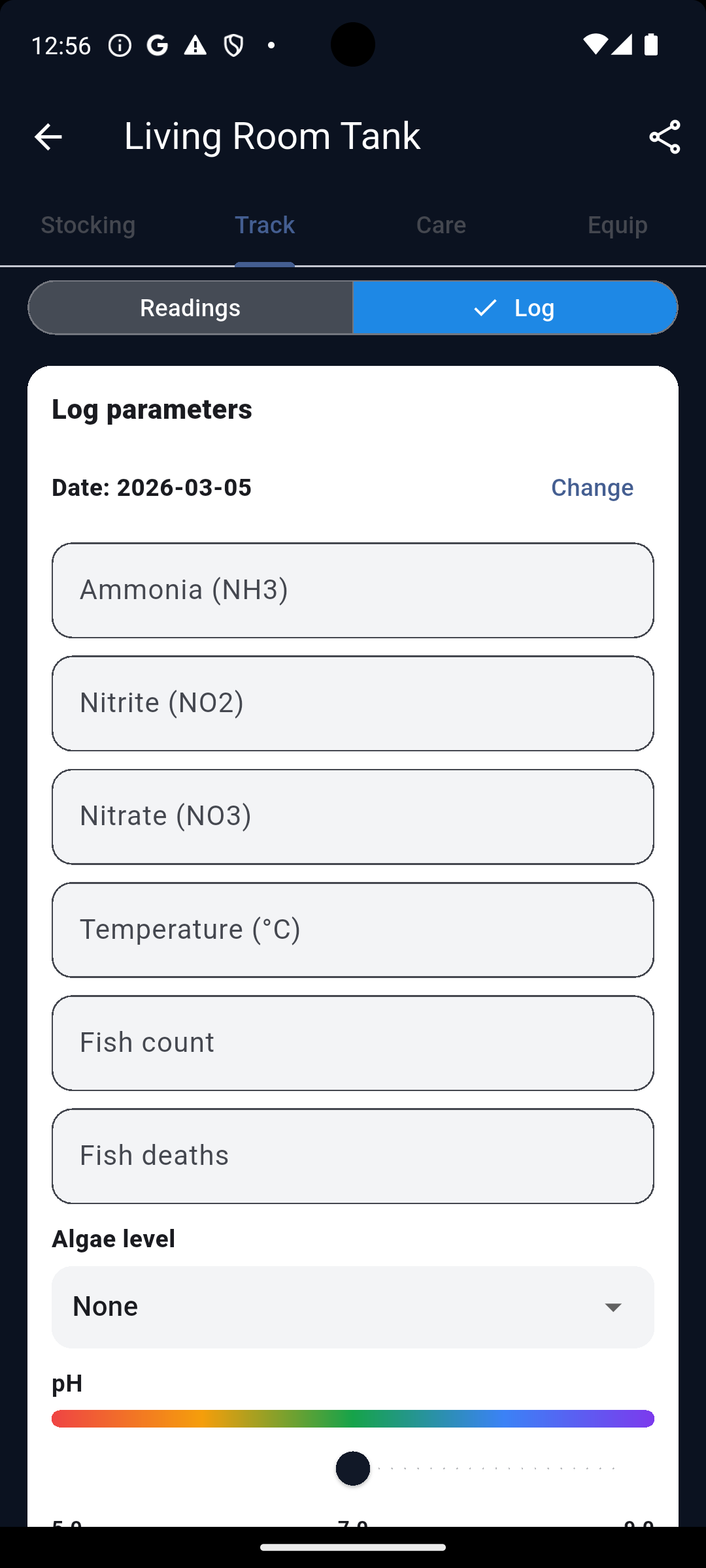Tap the Wi-Fi status icon
This screenshot has width=706, height=1568.
596,43
